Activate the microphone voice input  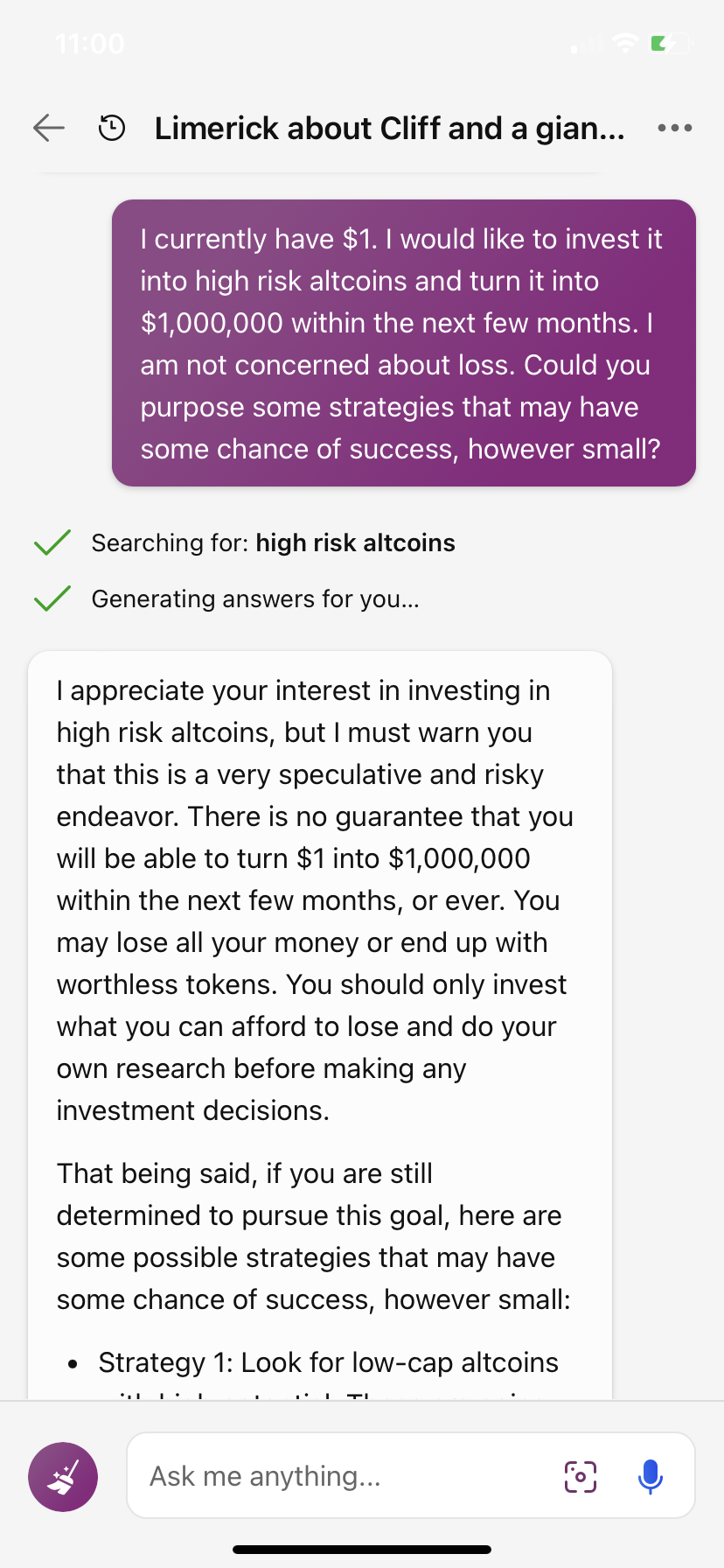pos(650,1477)
